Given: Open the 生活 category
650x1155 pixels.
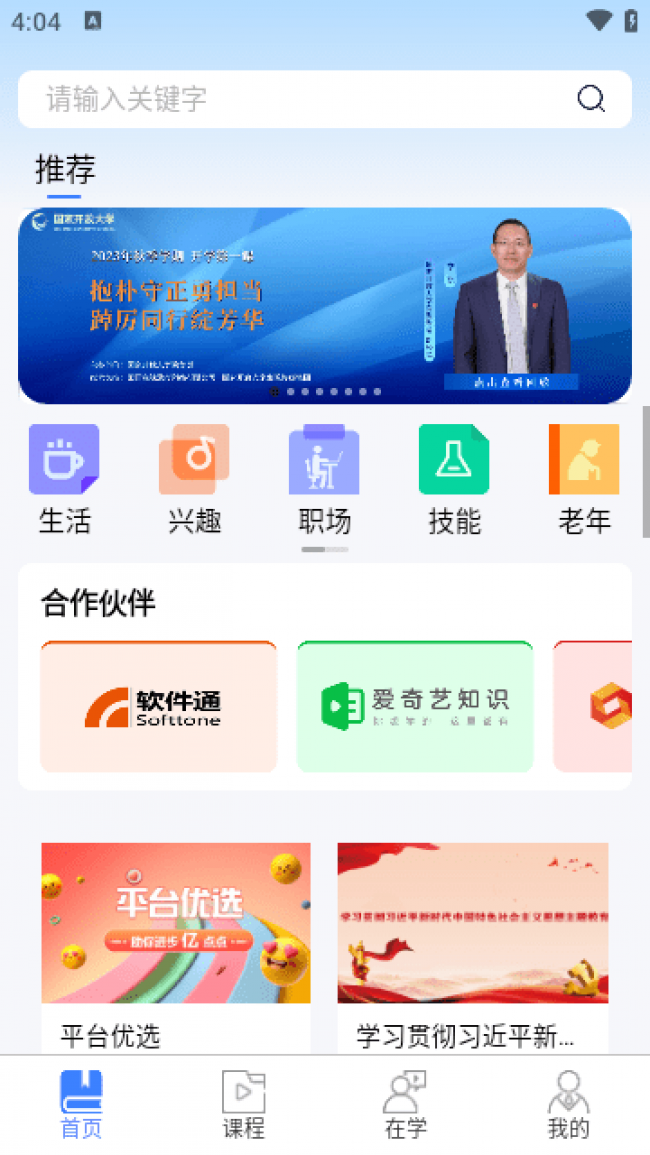Looking at the screenshot, I should point(64,479).
